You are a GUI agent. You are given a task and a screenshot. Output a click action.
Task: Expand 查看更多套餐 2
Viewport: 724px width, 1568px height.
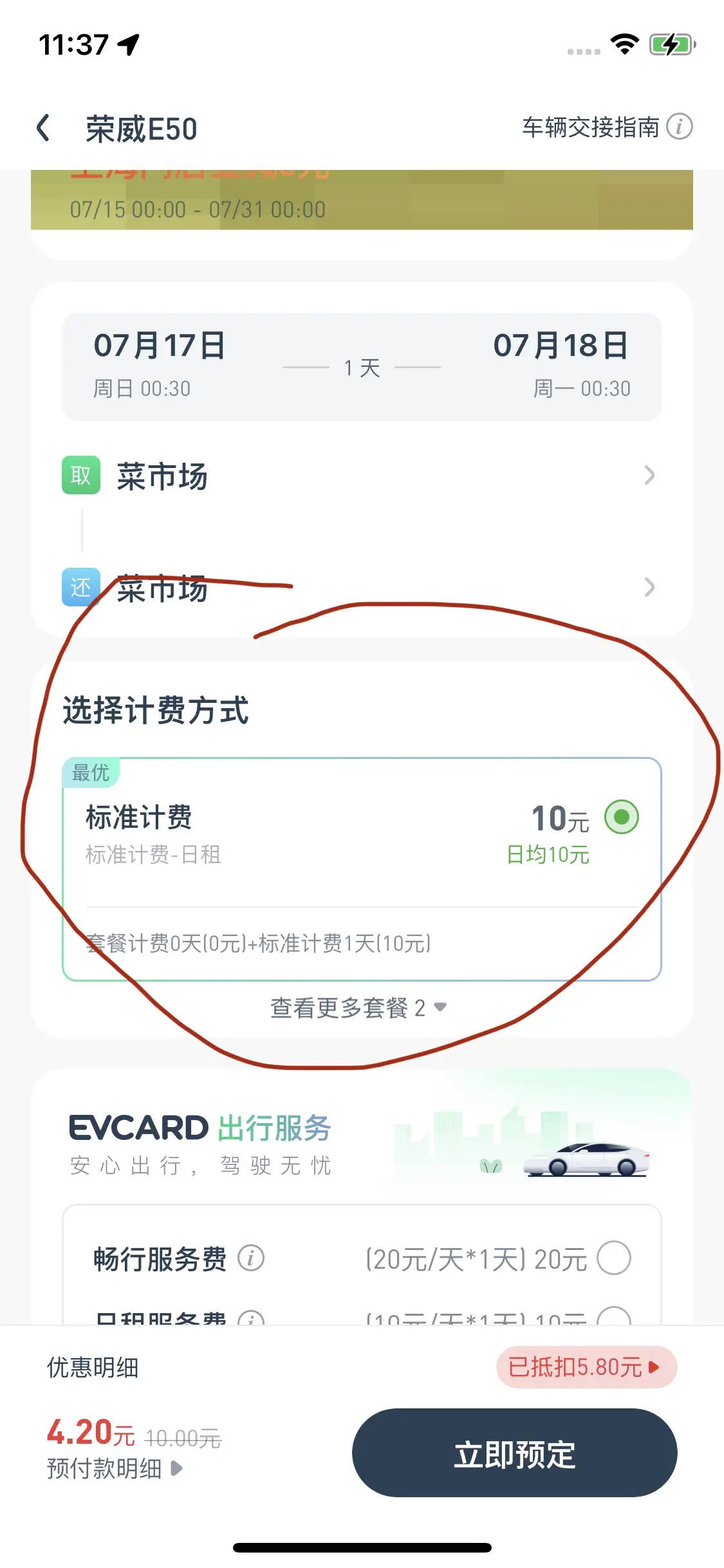[358, 1007]
